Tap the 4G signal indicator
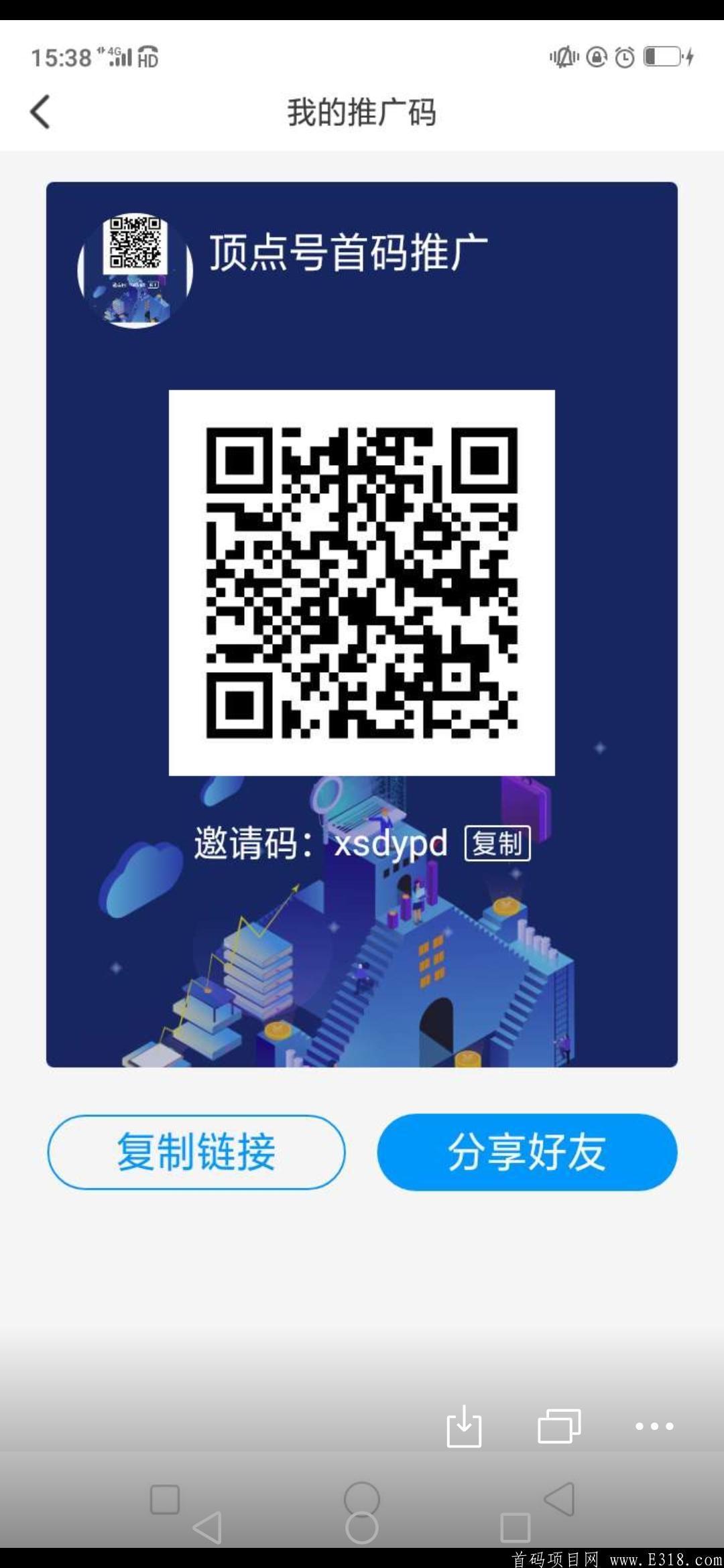 (x=119, y=57)
